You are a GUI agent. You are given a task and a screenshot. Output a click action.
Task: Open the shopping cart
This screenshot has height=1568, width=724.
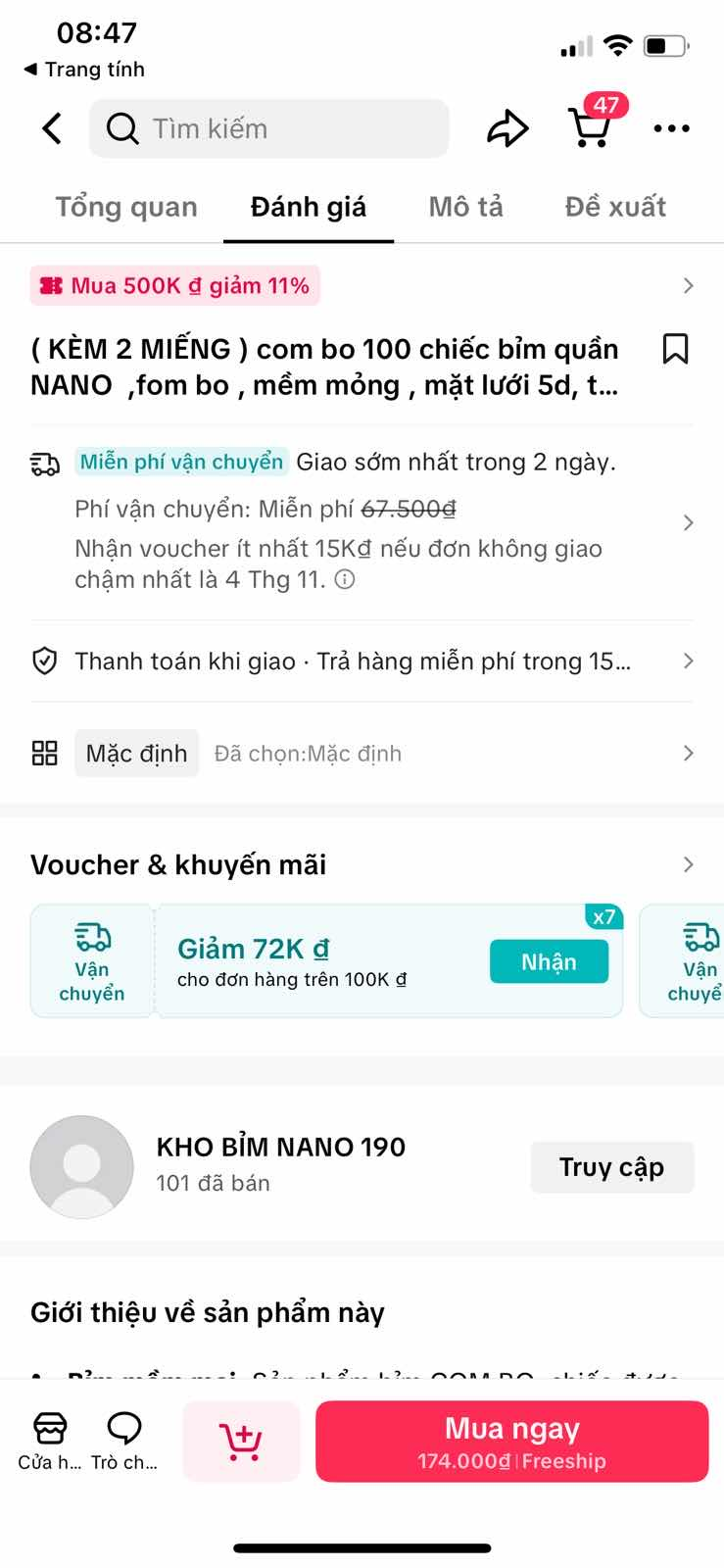coord(590,127)
